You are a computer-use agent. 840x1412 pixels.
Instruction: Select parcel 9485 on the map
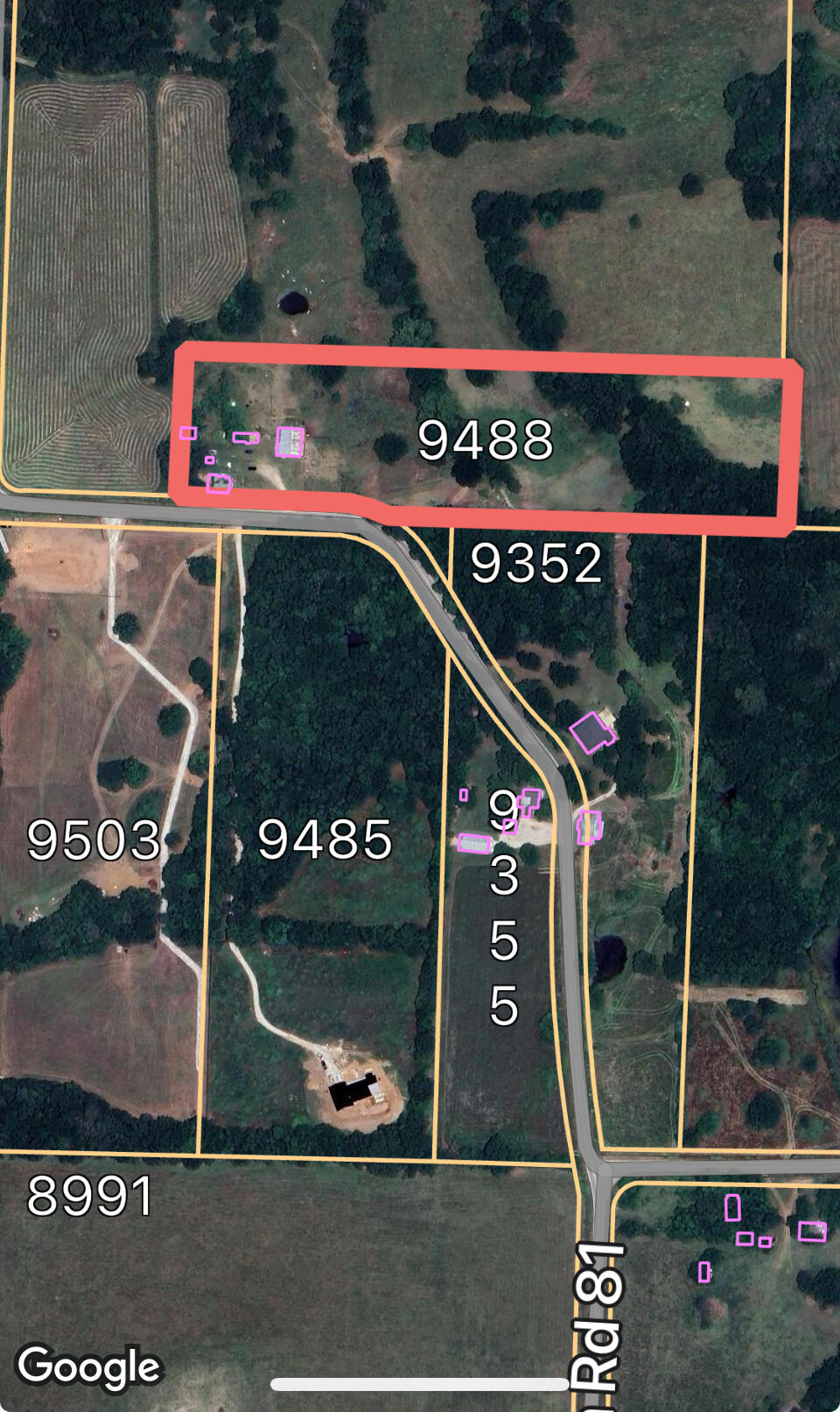click(325, 840)
